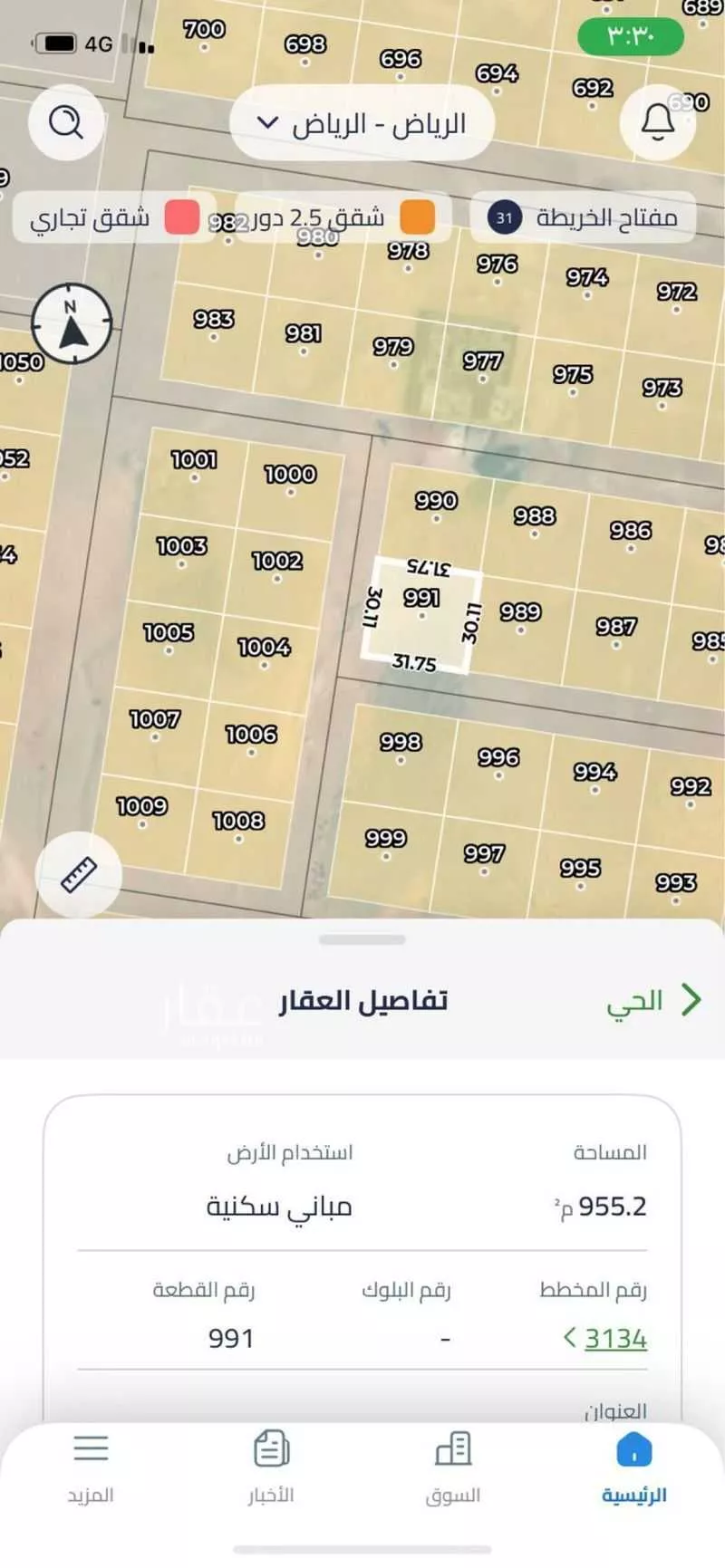
Task: Tap the compass to reorient the map north
Action: pyautogui.click(x=72, y=324)
